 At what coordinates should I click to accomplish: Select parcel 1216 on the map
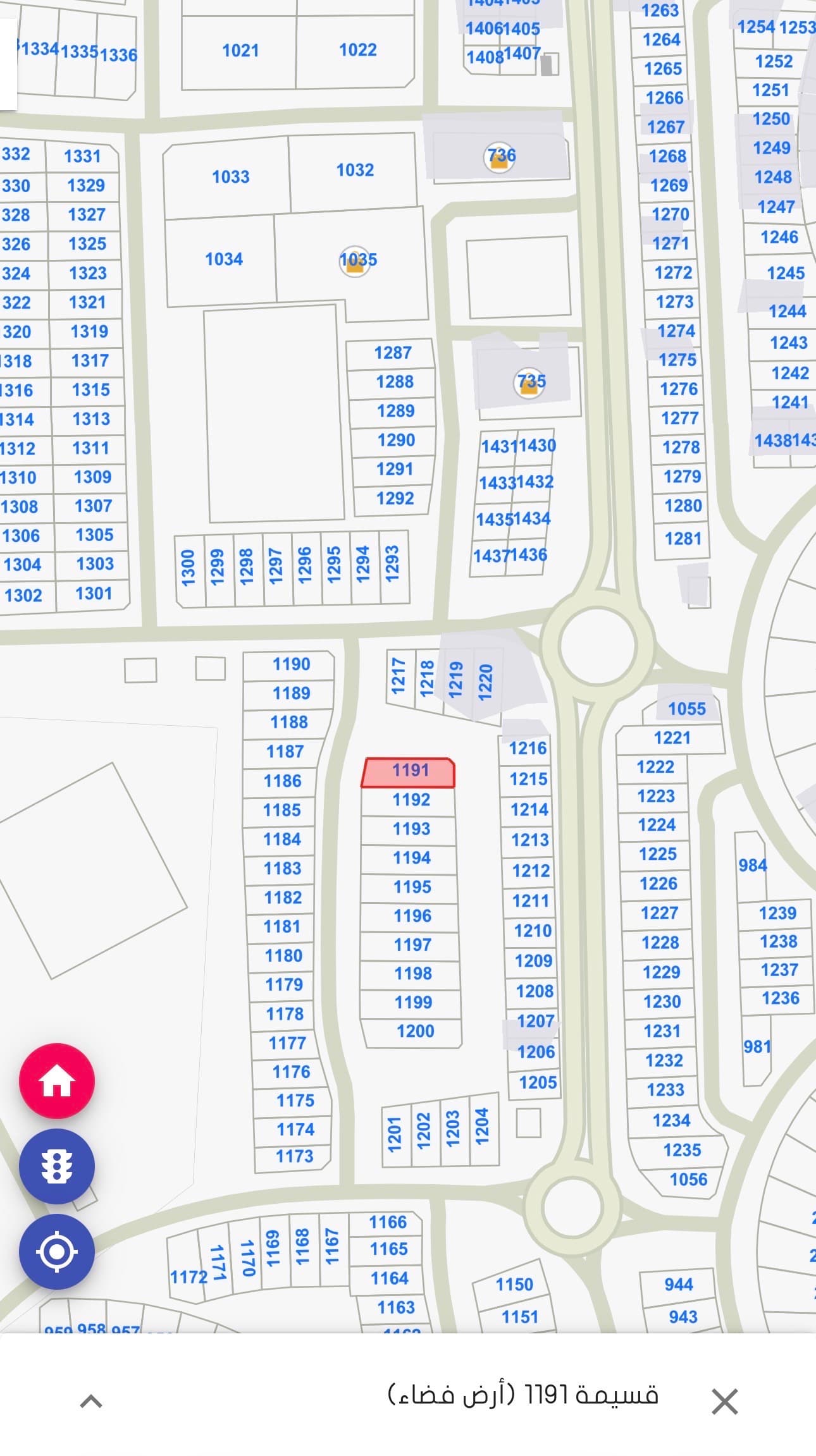pyautogui.click(x=528, y=749)
